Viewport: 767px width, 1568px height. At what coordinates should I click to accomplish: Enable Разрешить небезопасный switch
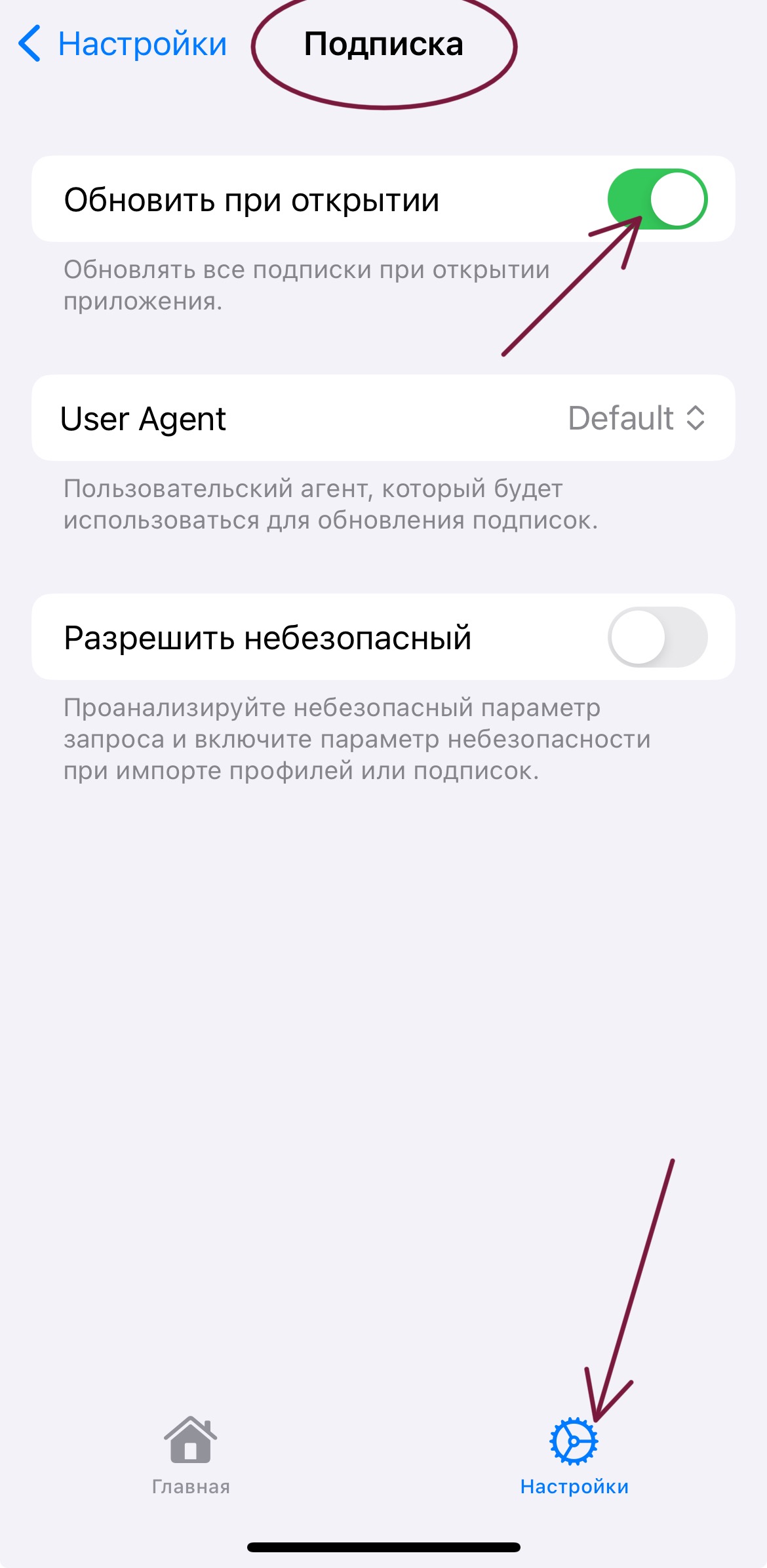(x=657, y=637)
